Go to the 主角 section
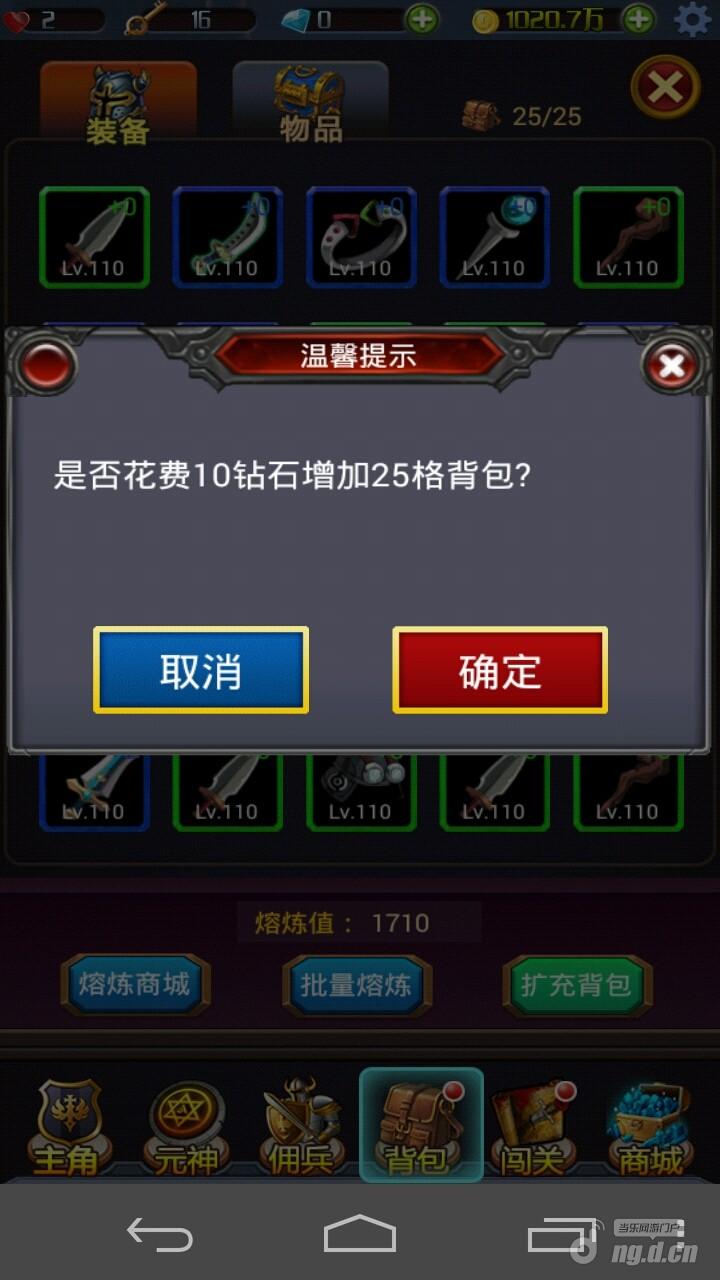720x1280 pixels. [67, 1126]
